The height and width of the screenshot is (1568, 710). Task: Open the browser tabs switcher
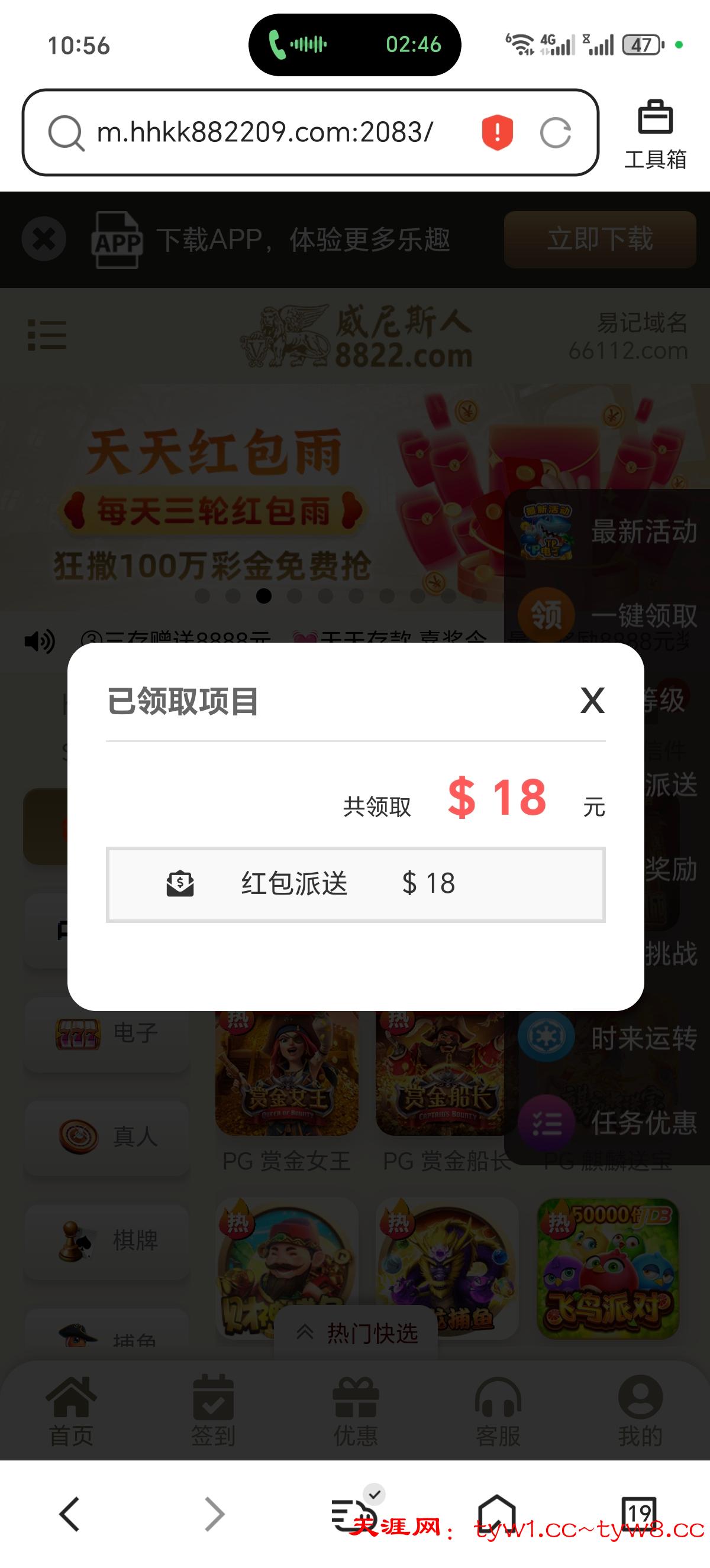coord(639,1512)
